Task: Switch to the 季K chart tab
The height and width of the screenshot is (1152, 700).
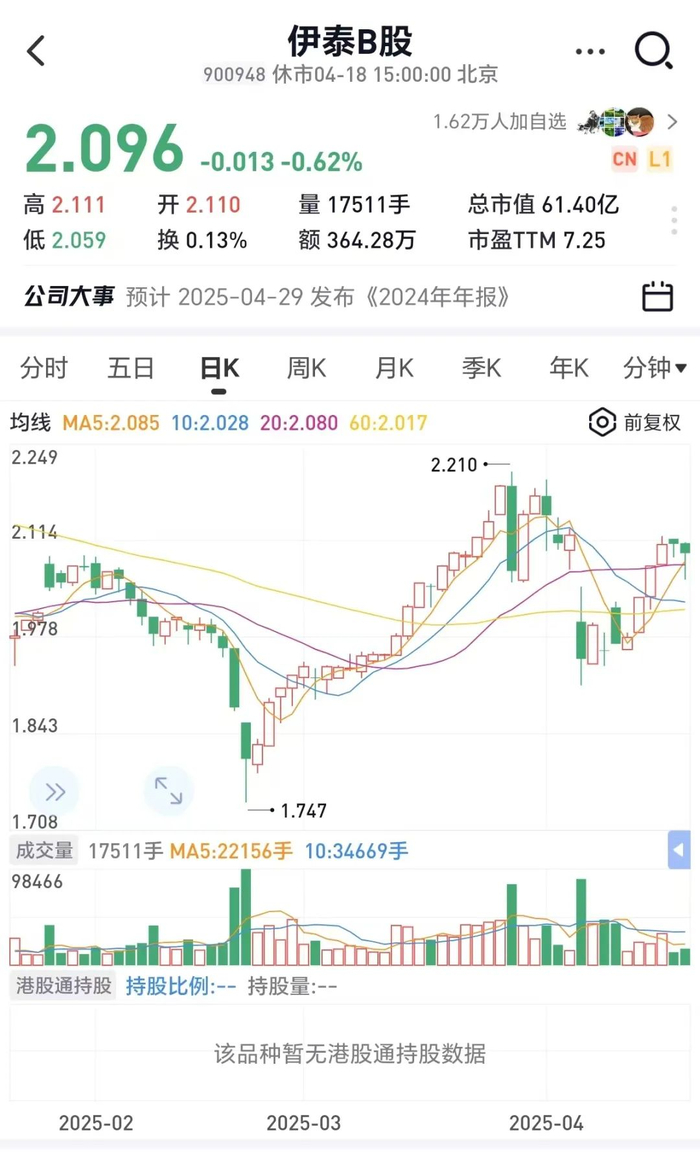Action: coord(481,368)
